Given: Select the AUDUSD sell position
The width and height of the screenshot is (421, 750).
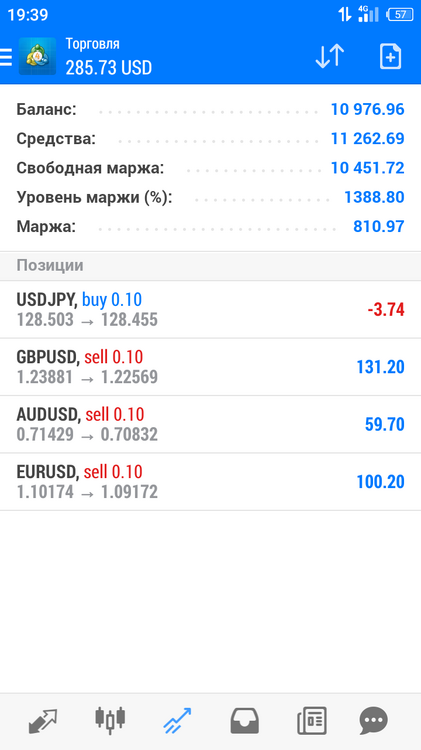Looking at the screenshot, I should point(210,424).
